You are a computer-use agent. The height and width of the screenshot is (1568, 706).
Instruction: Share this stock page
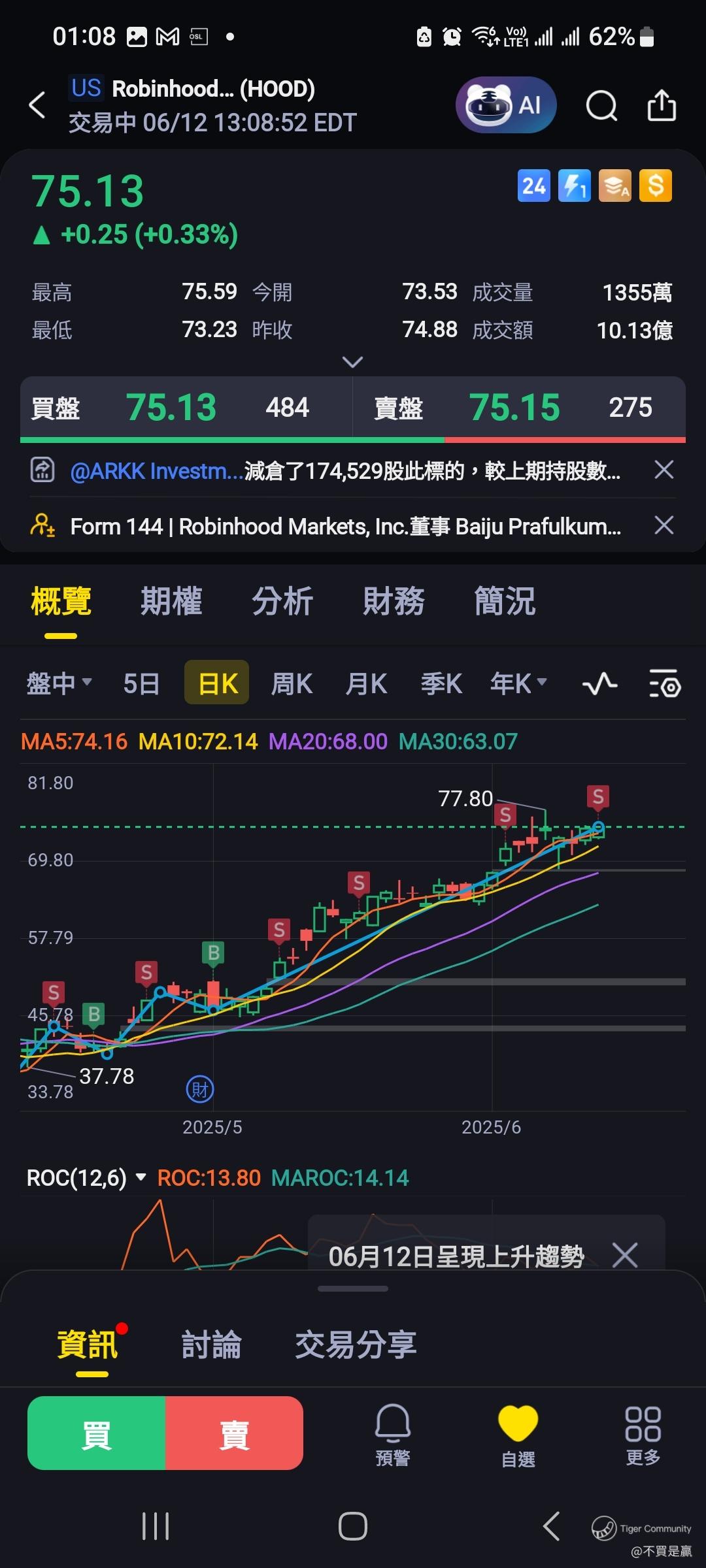point(662,105)
